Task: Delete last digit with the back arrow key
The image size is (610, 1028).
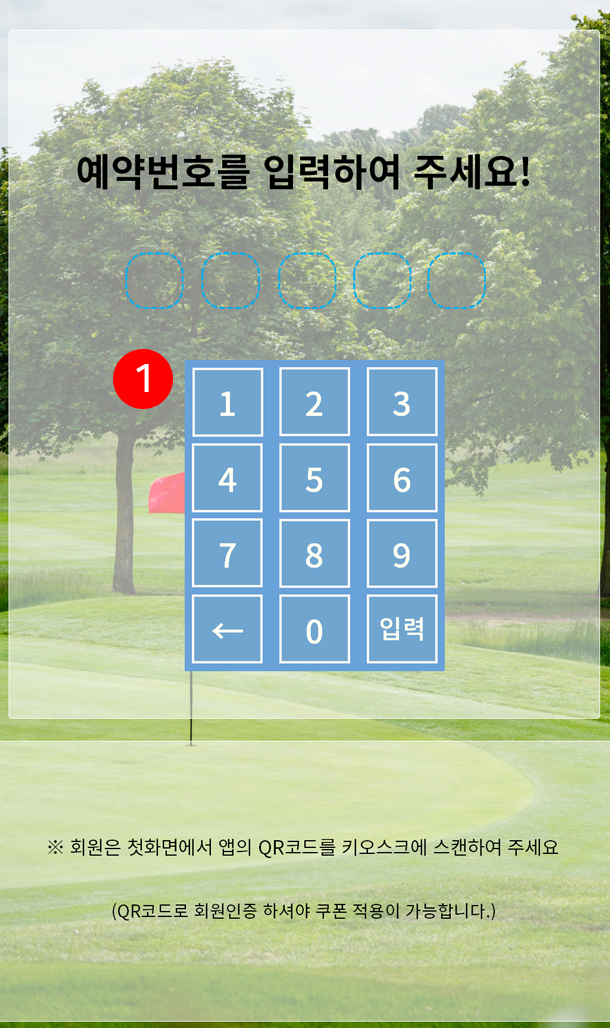Action: 227,629
